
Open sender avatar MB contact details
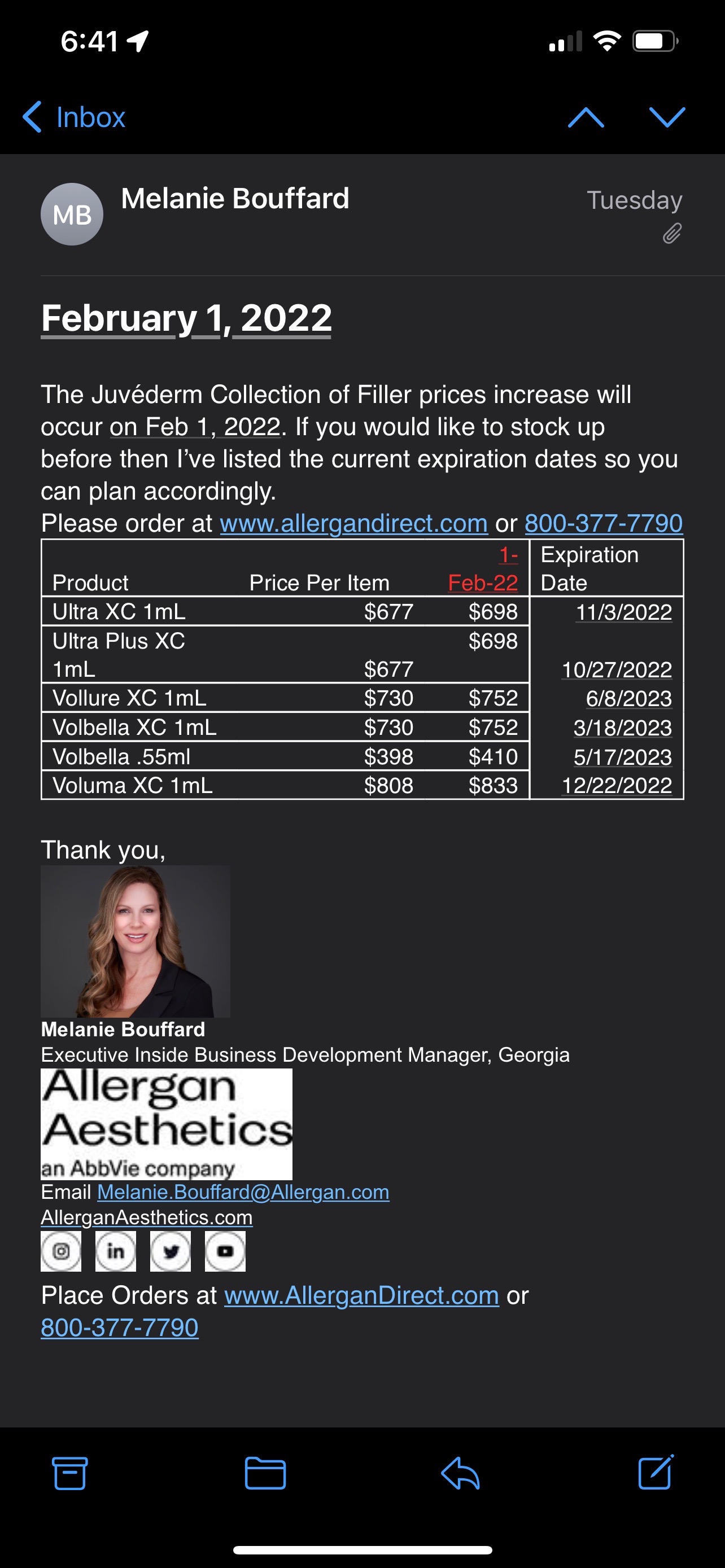click(72, 214)
